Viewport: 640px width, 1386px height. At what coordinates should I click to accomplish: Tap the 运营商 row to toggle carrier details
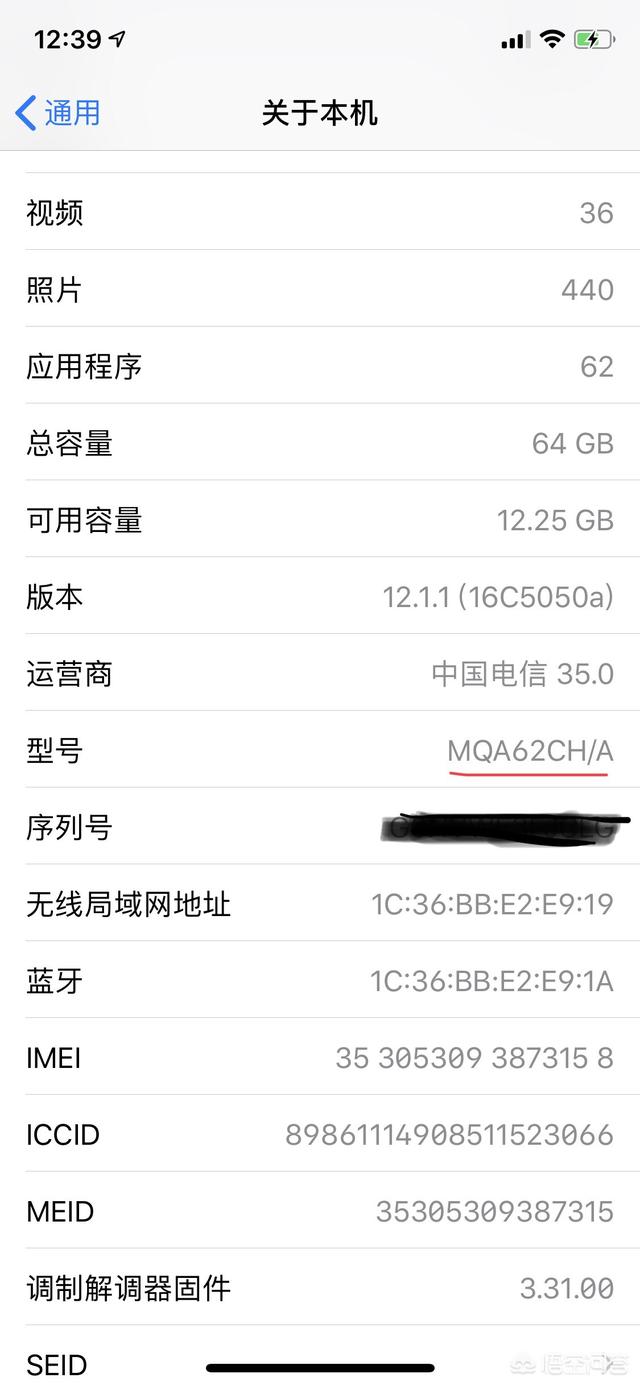320,674
